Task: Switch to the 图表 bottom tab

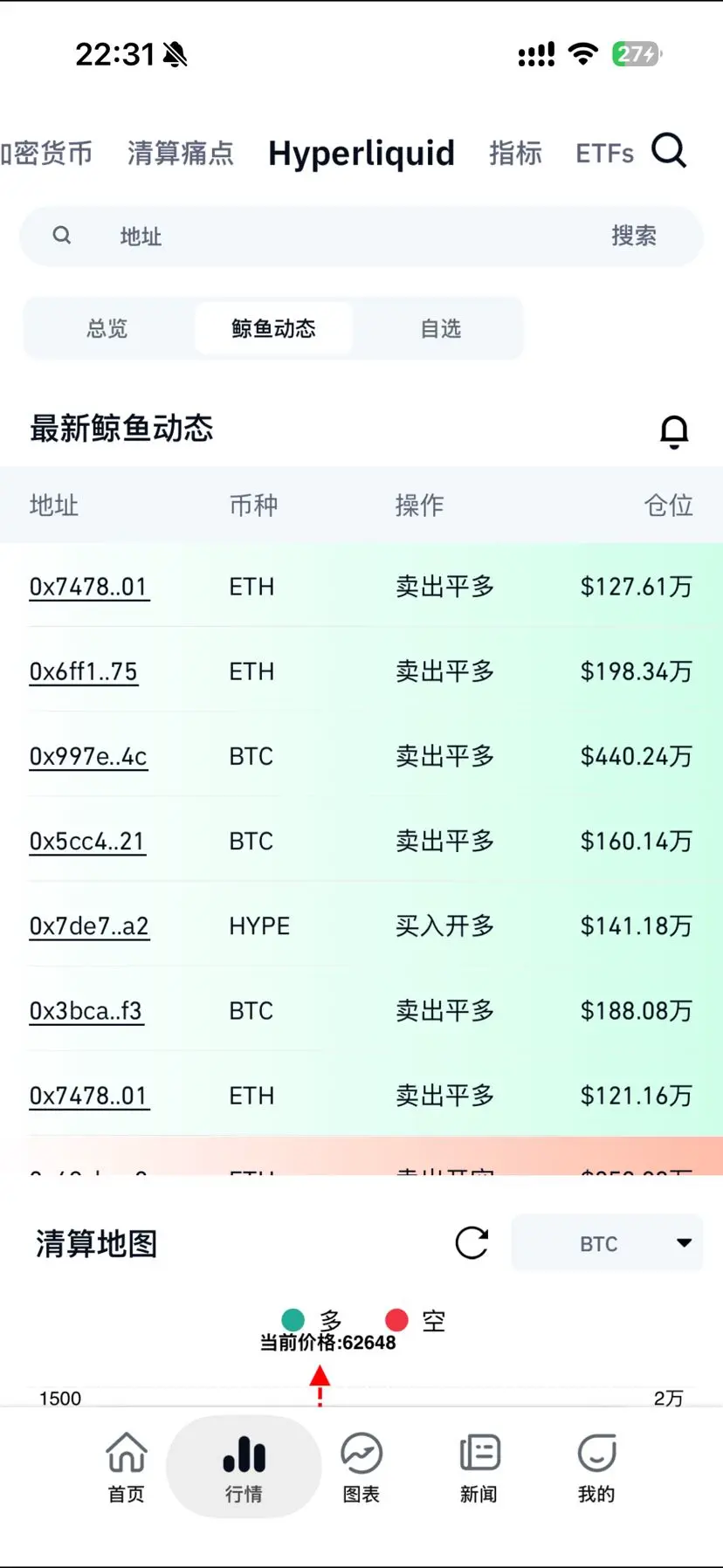Action: [361, 1467]
